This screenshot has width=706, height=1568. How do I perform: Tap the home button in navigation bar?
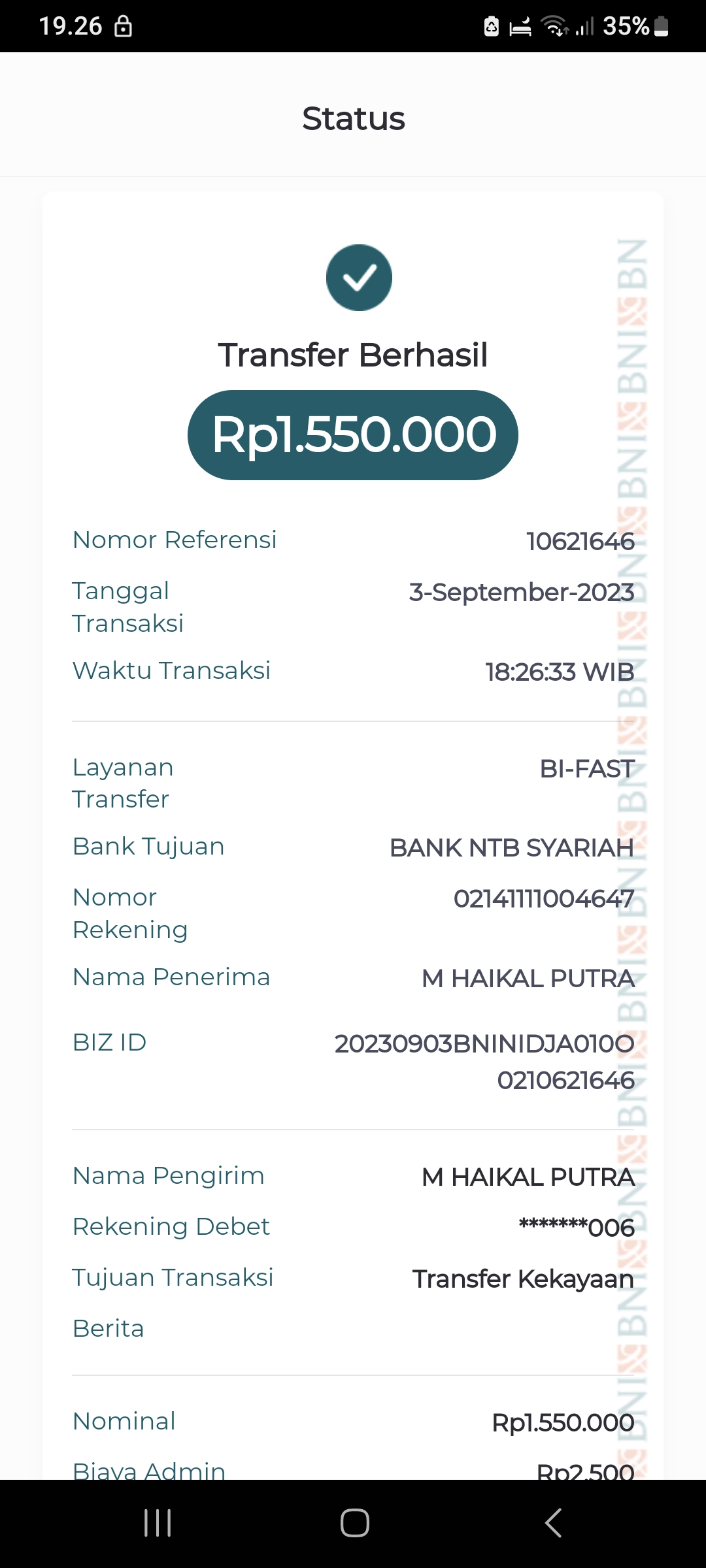[x=354, y=1523]
